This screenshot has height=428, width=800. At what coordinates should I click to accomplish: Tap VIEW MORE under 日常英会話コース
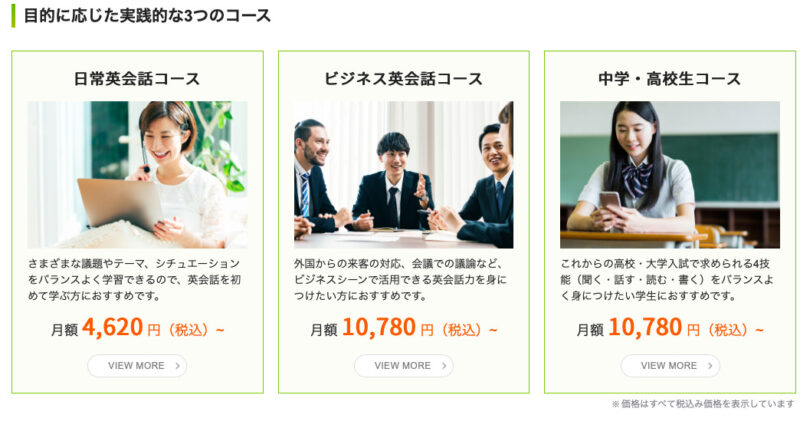coord(137,366)
